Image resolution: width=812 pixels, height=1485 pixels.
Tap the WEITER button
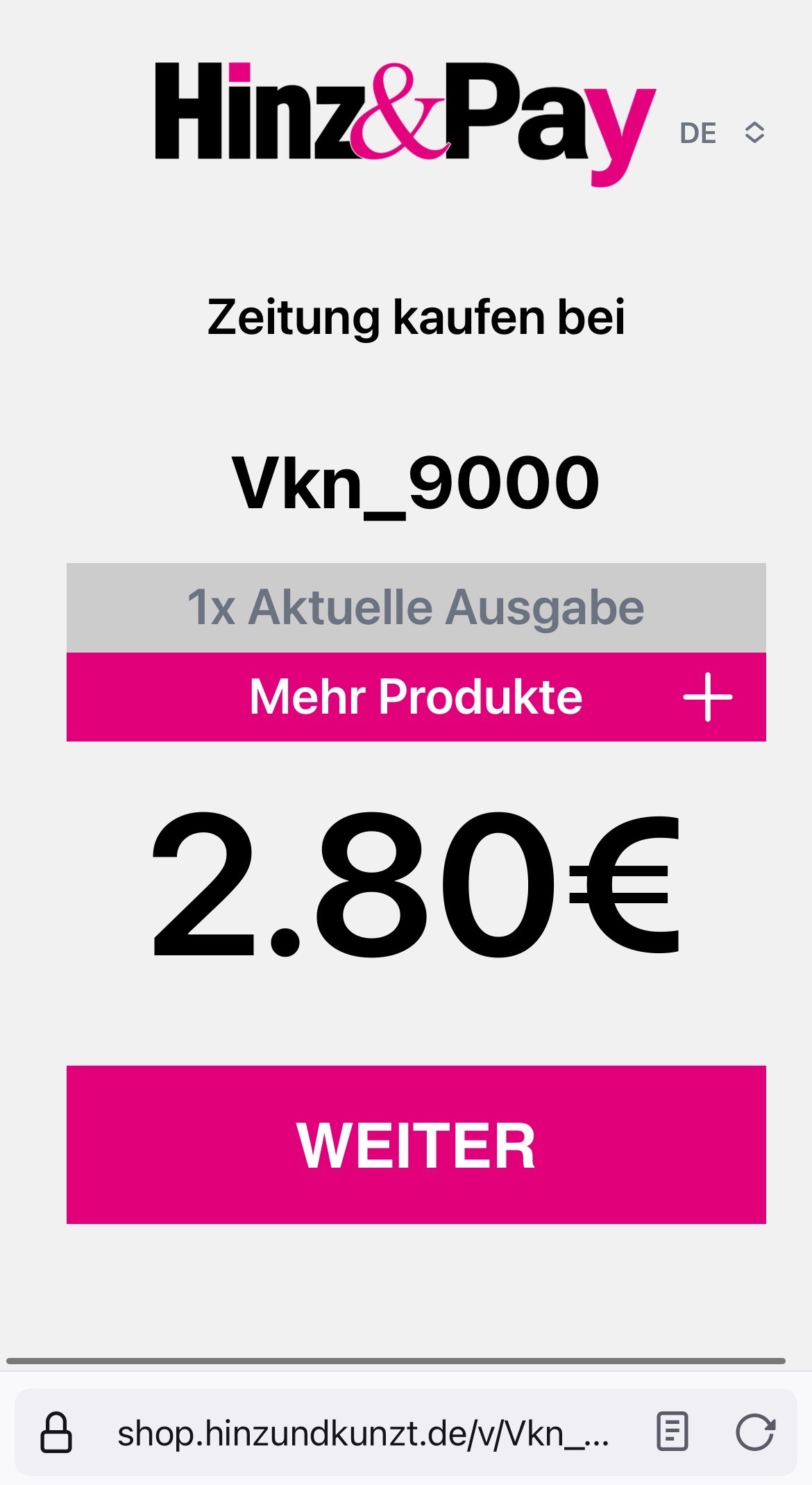(x=416, y=1145)
